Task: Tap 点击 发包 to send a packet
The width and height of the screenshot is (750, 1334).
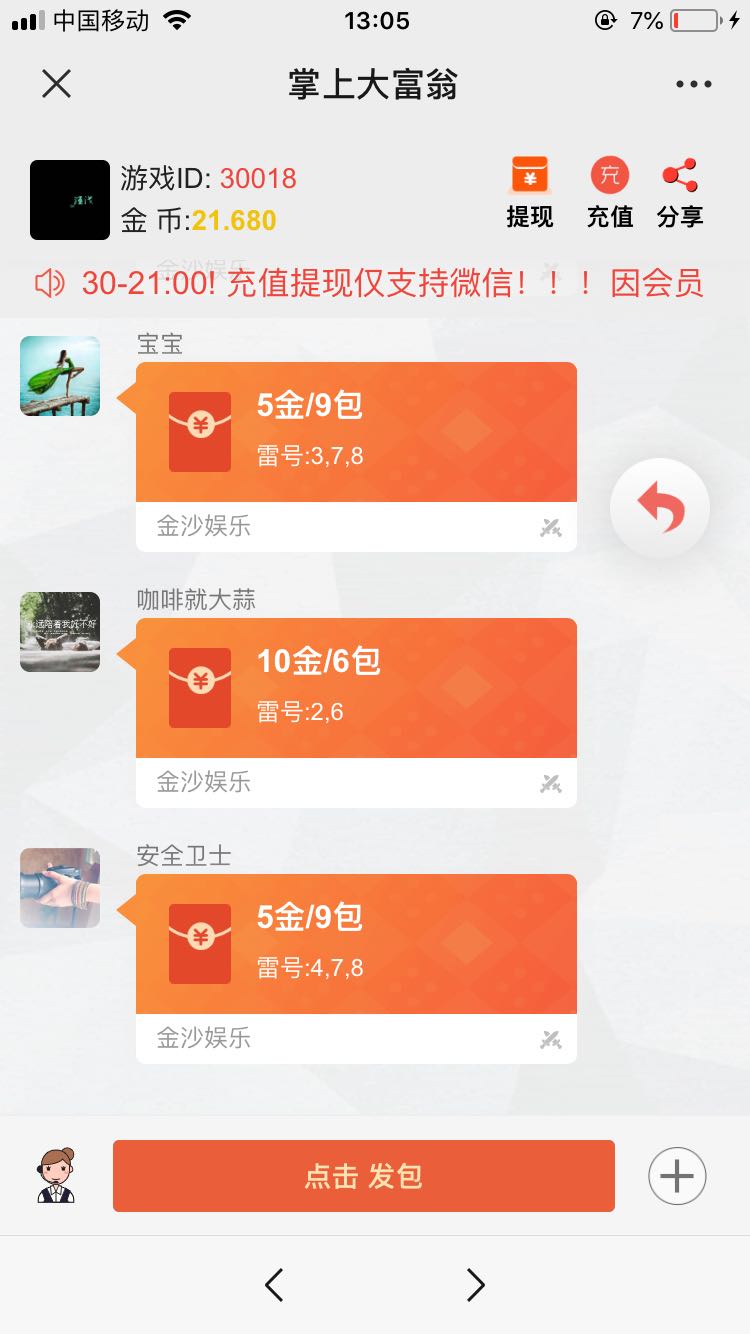Action: 363,1176
